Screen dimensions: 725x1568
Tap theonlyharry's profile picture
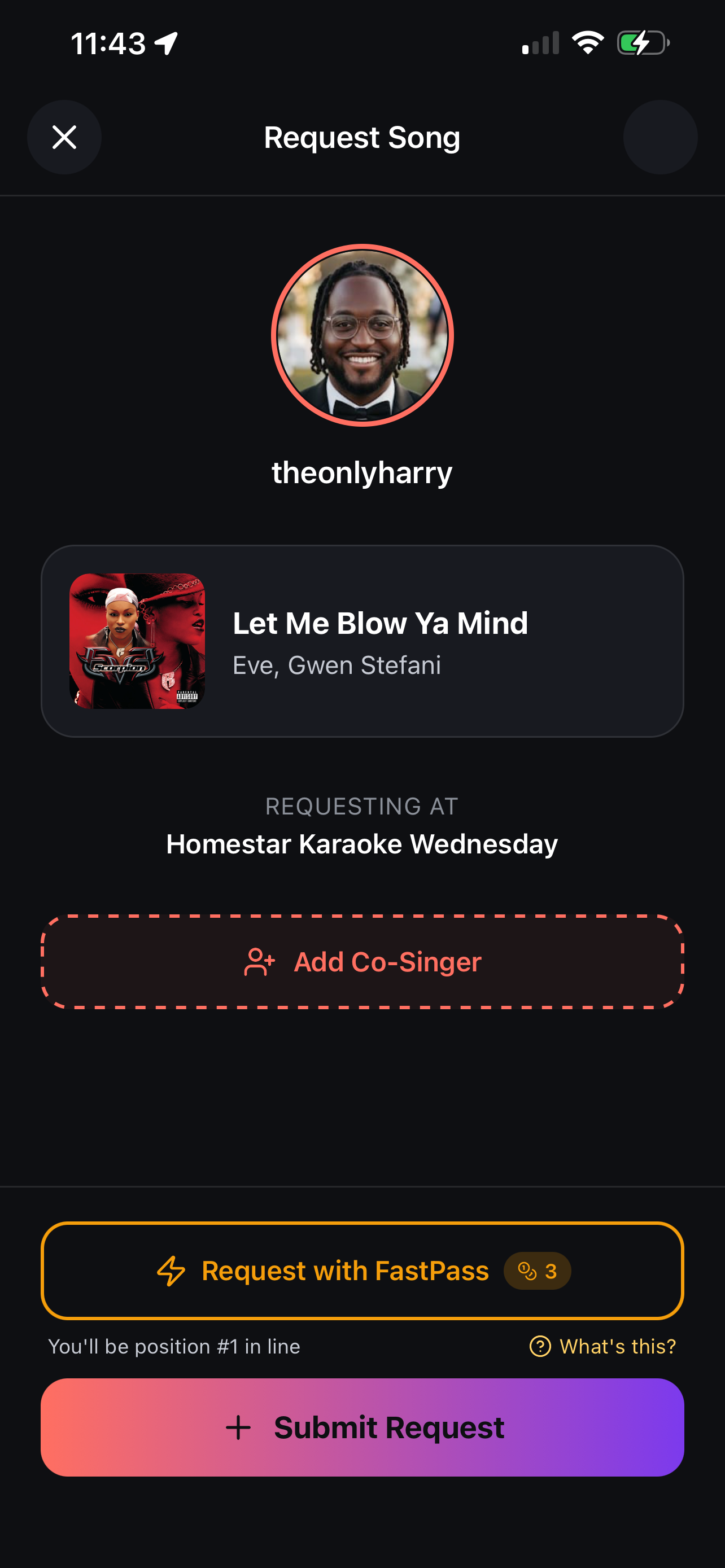(362, 335)
